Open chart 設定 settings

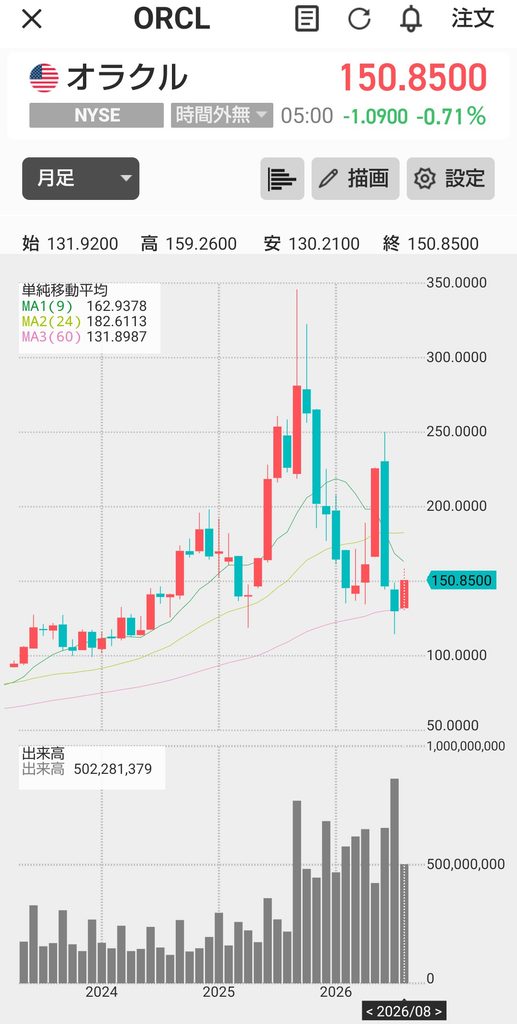(x=450, y=178)
